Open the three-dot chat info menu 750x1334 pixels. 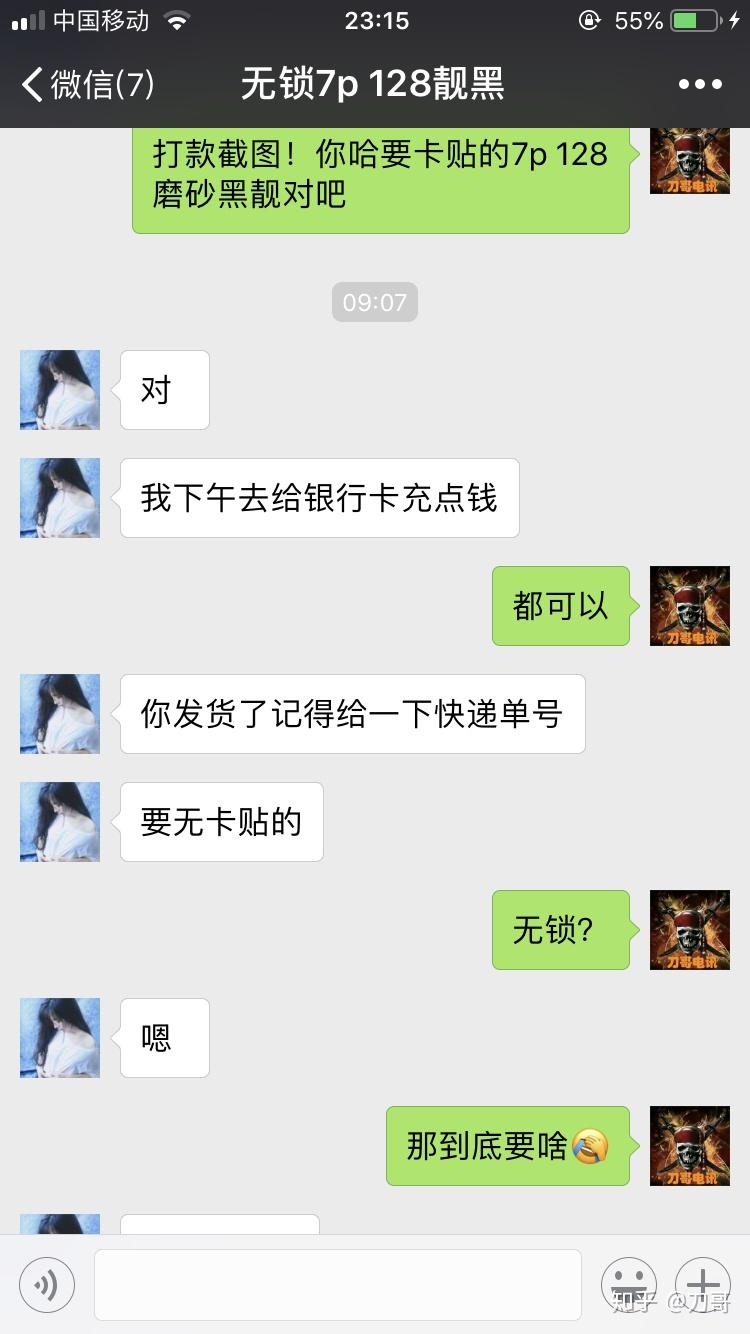click(x=700, y=85)
